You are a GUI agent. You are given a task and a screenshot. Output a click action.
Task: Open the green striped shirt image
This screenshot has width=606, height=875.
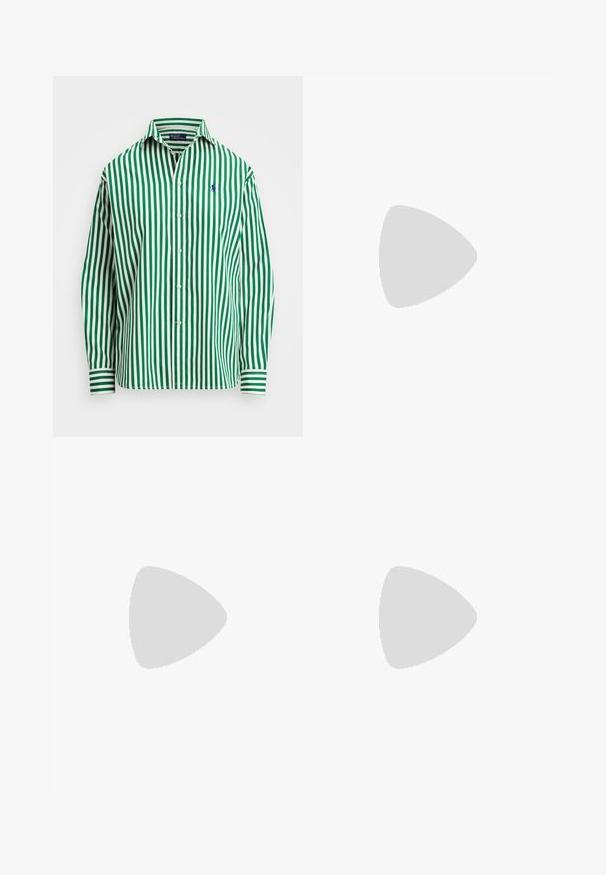pyautogui.click(x=177, y=256)
